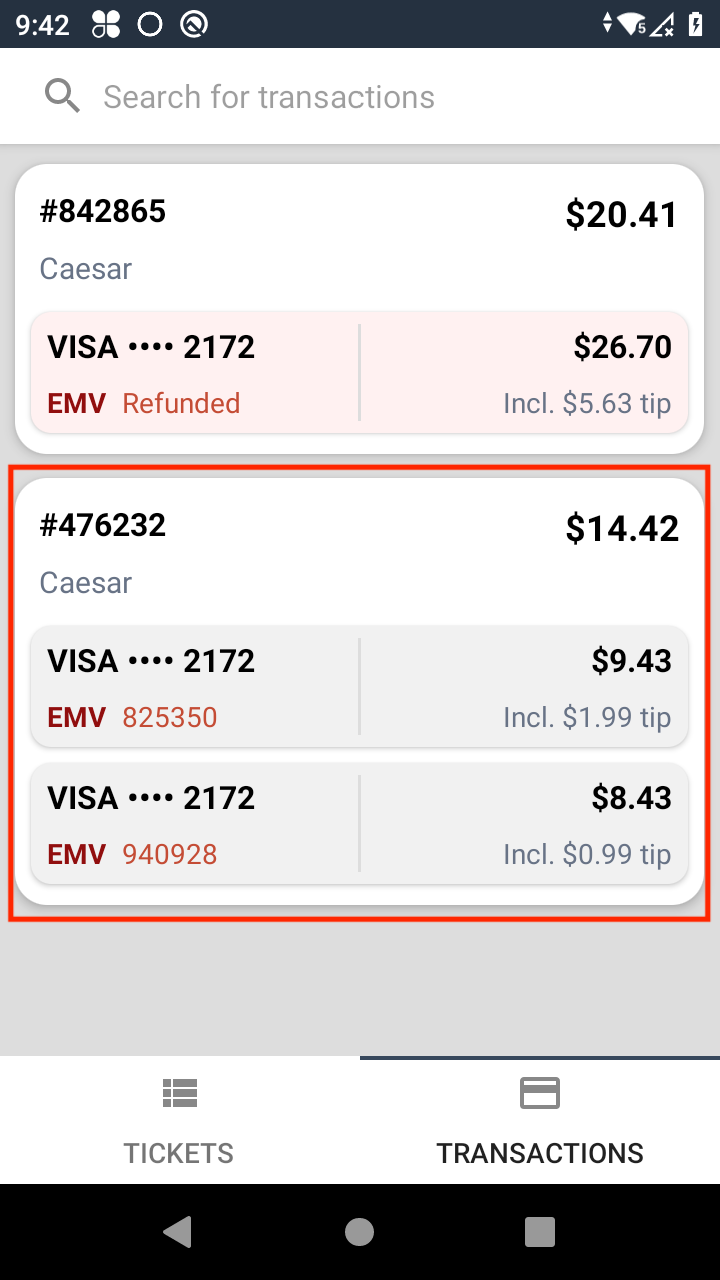Select the $8.43 payment with code 940928

[360, 824]
